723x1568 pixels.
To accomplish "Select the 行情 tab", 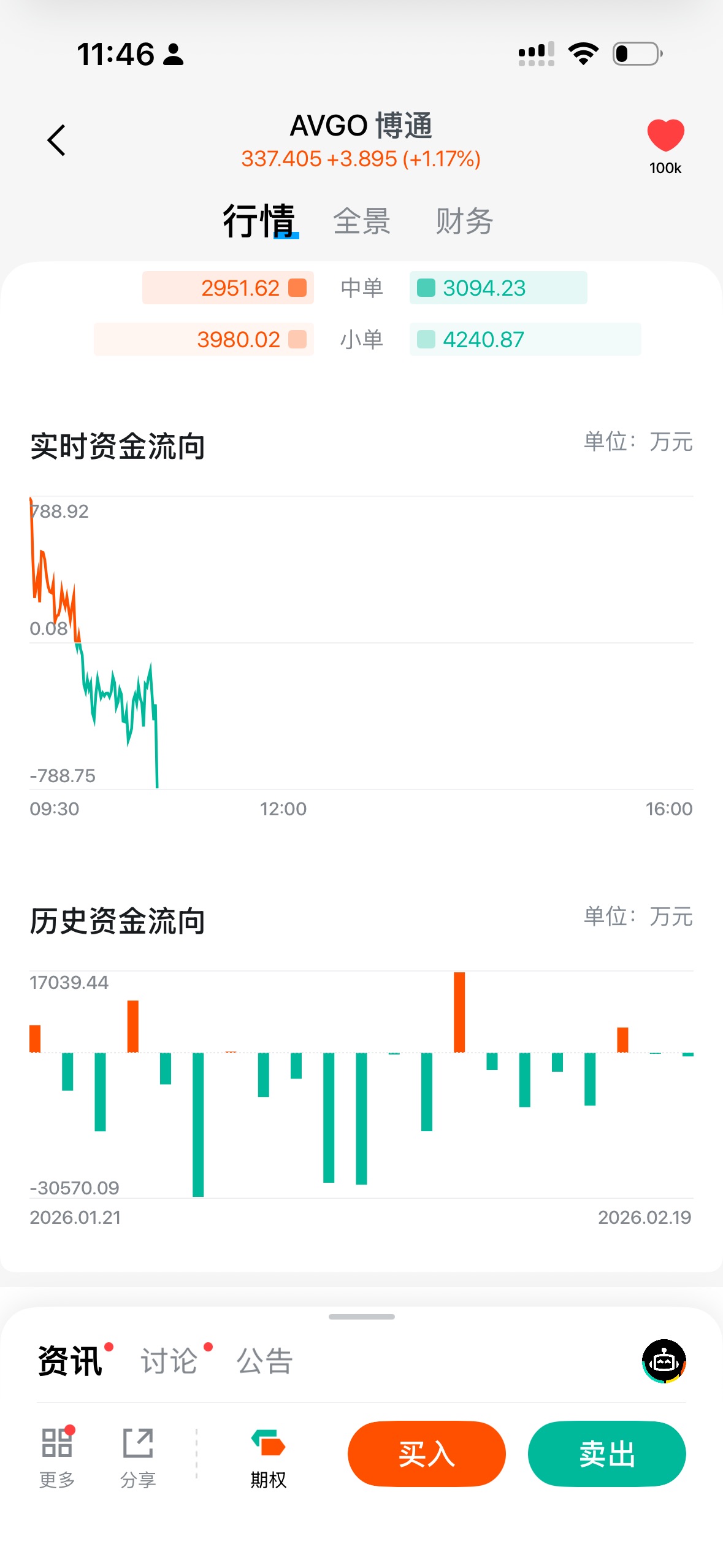I will tap(259, 221).
